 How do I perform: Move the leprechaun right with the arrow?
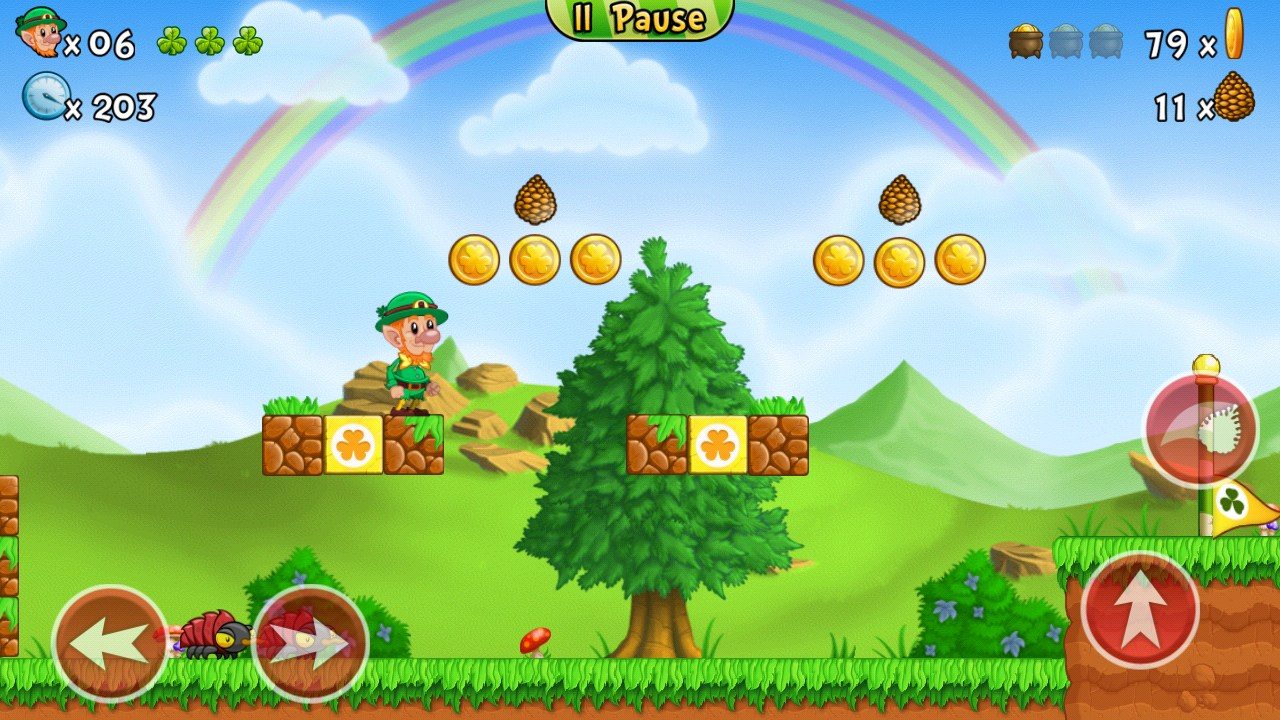pyautogui.click(x=310, y=643)
